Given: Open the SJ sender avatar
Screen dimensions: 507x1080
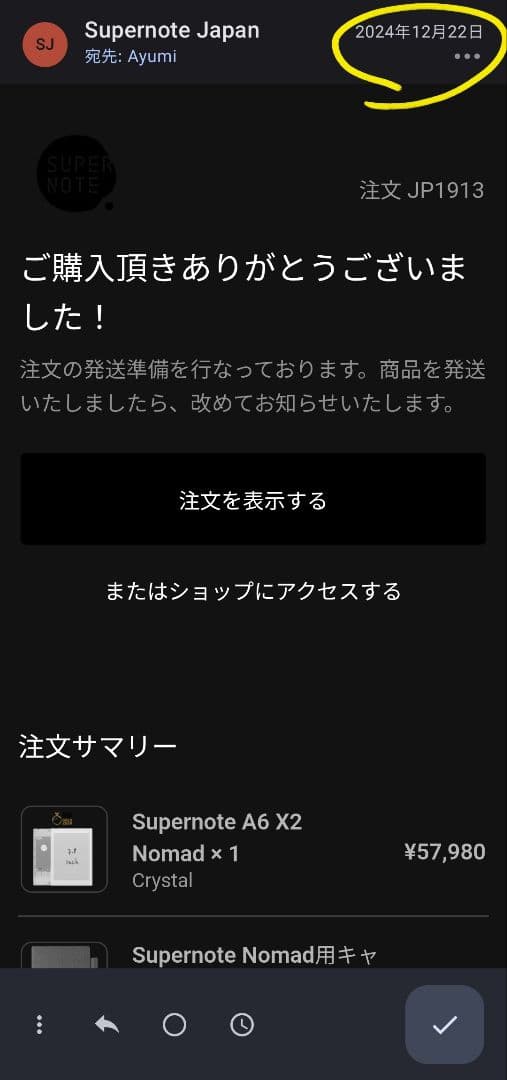Looking at the screenshot, I should [45, 44].
